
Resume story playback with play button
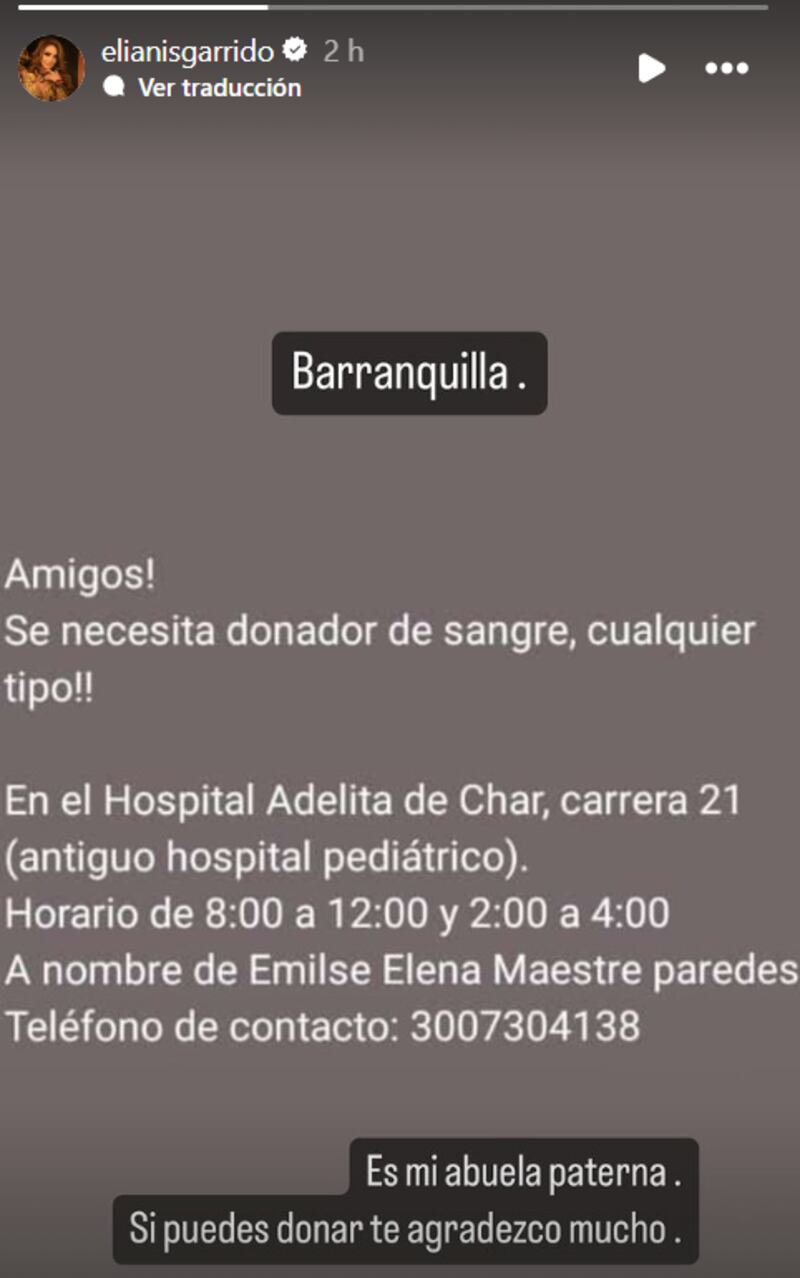click(651, 68)
